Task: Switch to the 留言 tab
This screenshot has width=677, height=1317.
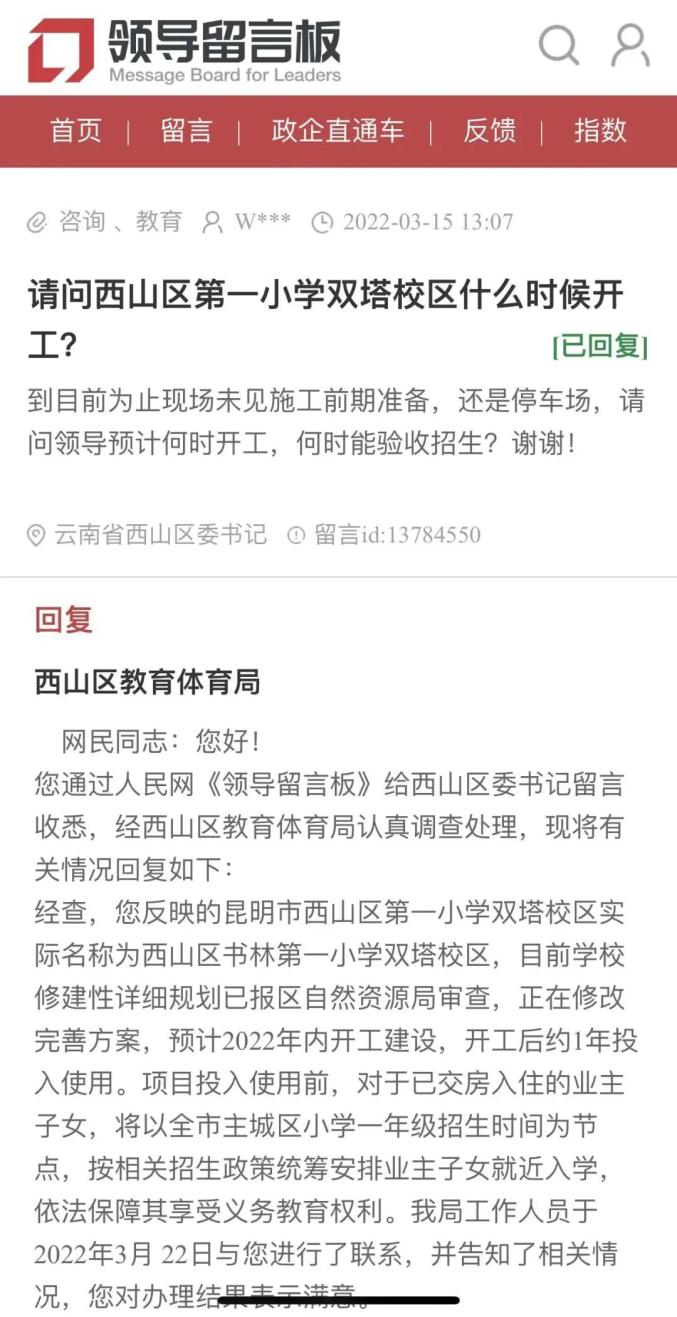Action: point(186,131)
